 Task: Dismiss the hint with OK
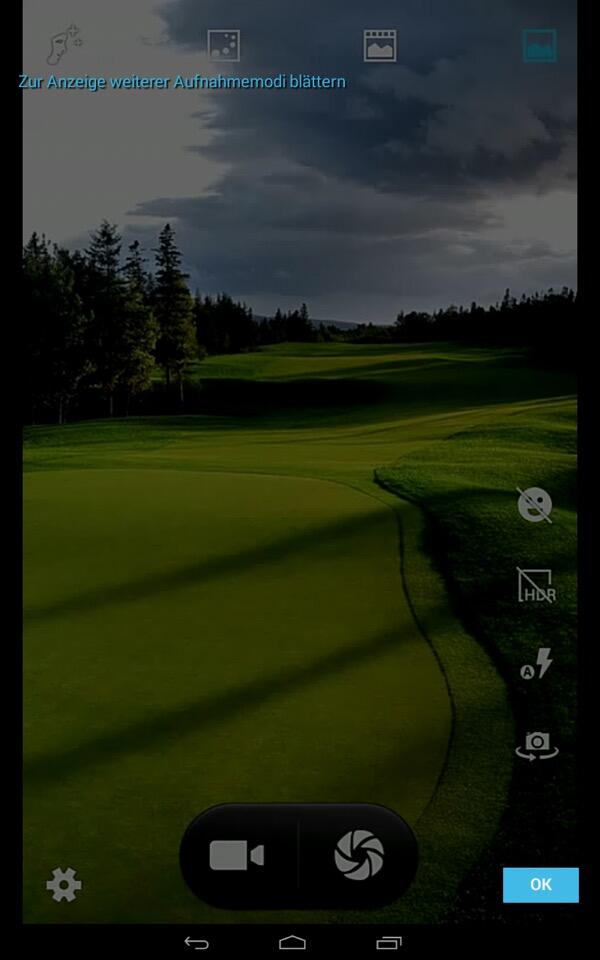pos(541,885)
